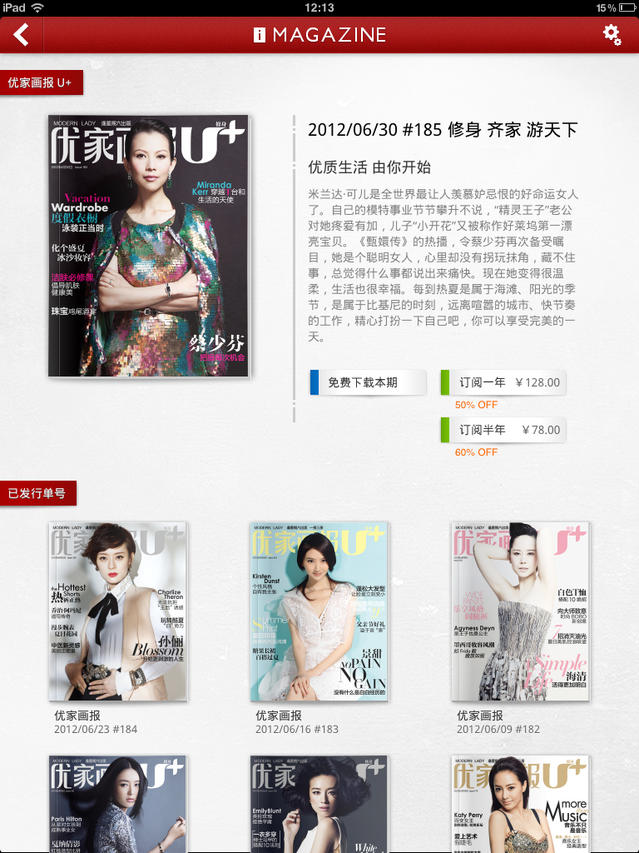
Task: Open the featured issue #185 cover
Action: click(149, 246)
